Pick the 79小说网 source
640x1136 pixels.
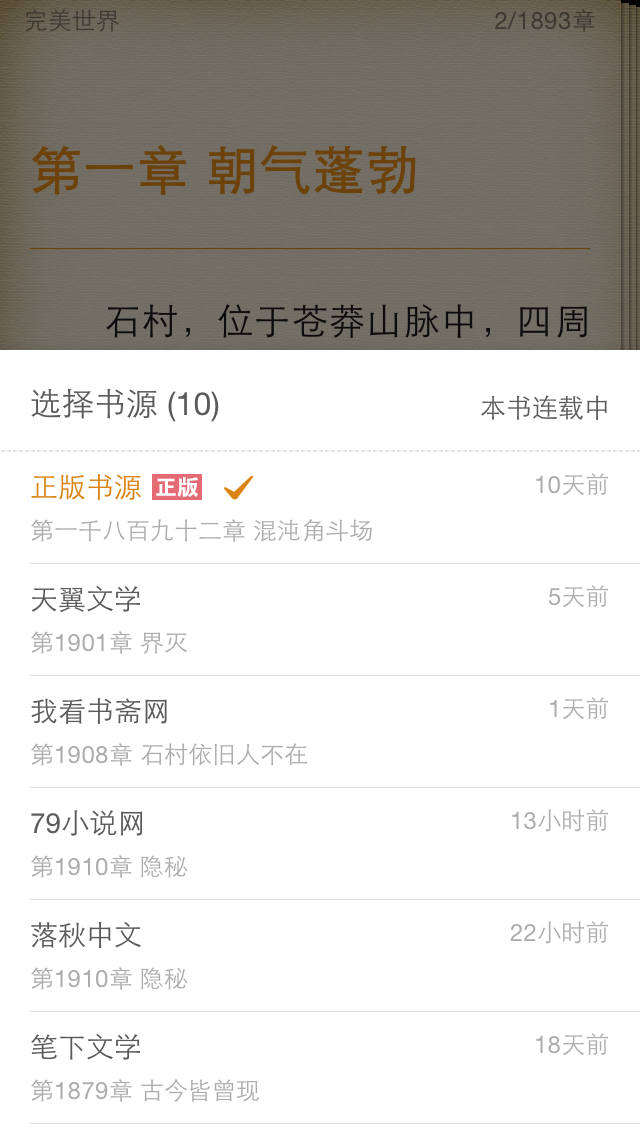tap(320, 844)
